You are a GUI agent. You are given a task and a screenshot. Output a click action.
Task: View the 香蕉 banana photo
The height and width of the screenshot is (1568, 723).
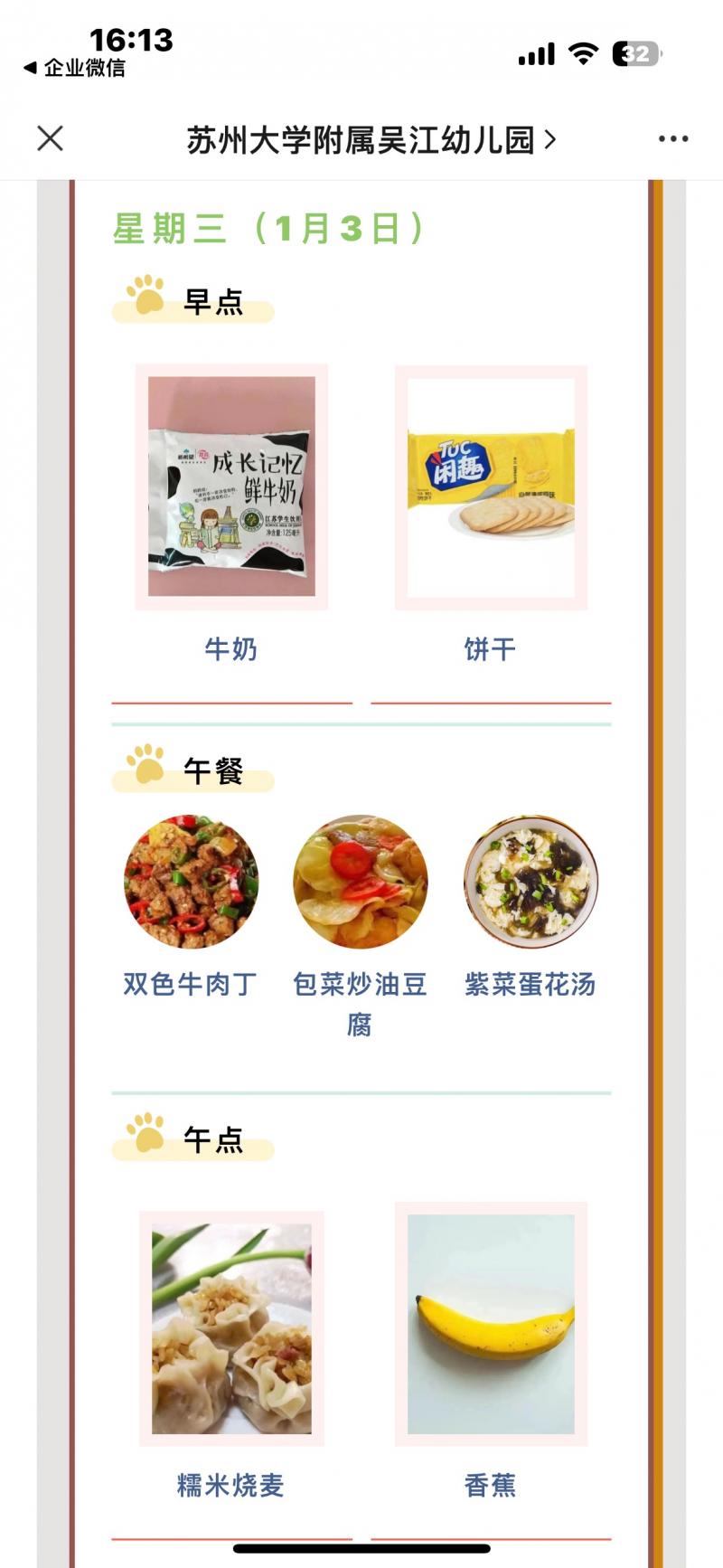point(491,1324)
